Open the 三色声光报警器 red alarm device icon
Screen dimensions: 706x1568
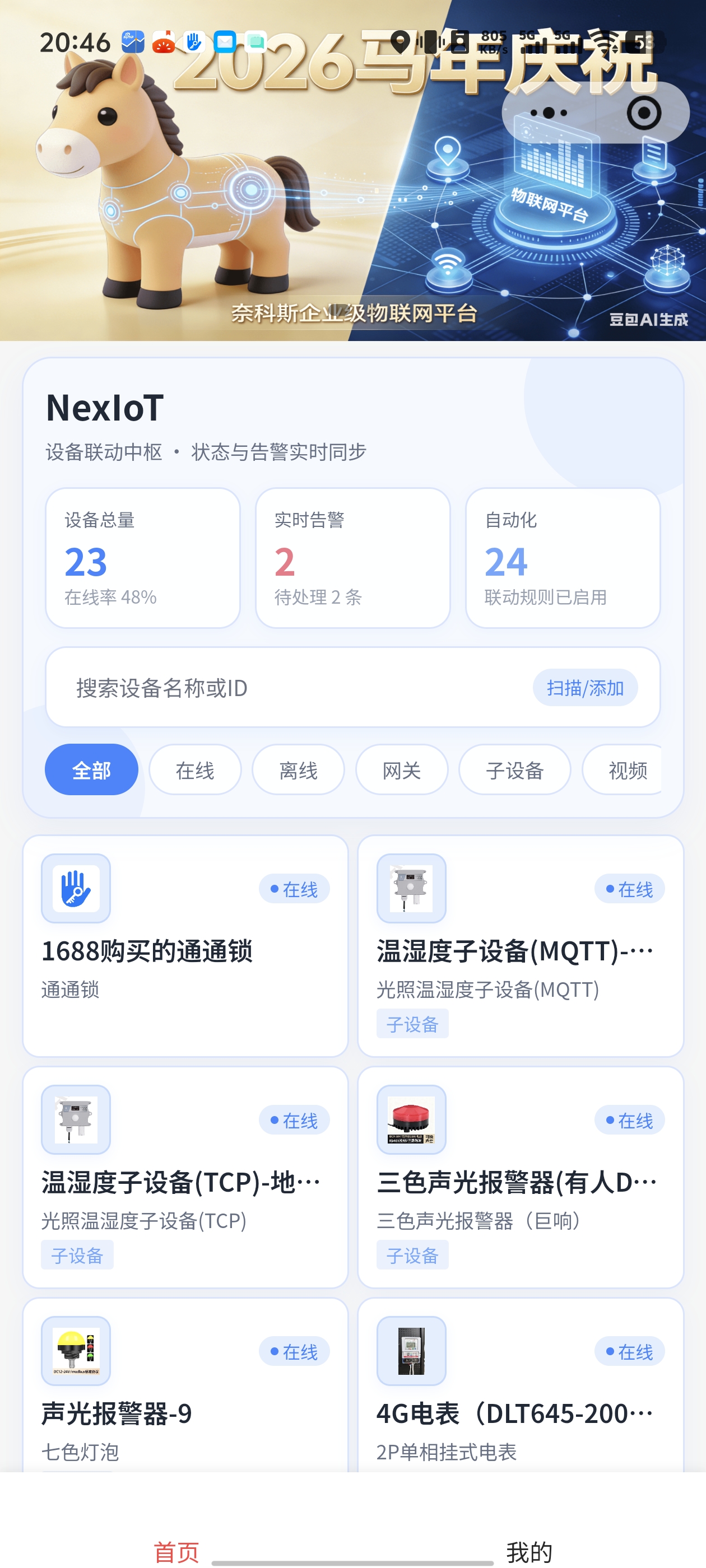coord(411,1120)
